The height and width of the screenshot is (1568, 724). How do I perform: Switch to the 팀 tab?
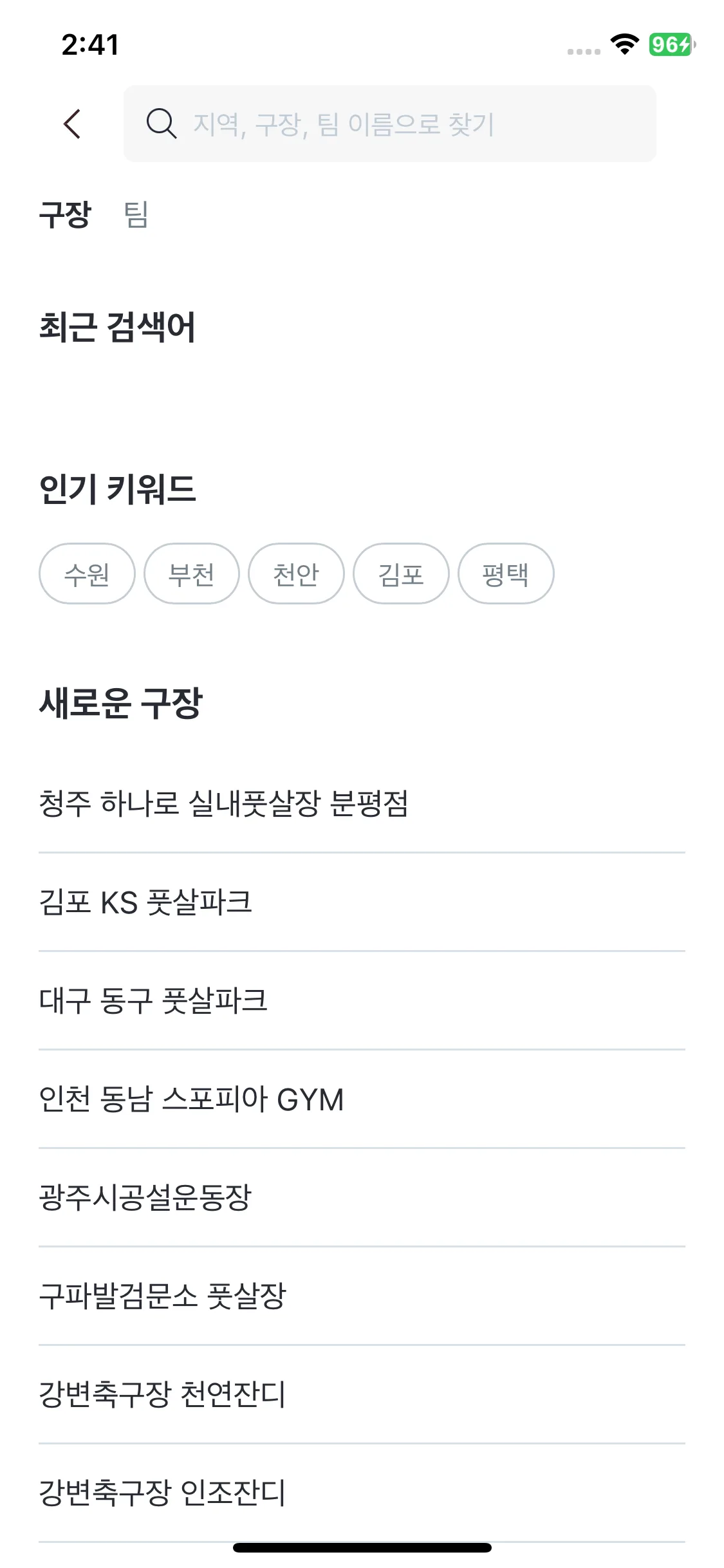(136, 214)
